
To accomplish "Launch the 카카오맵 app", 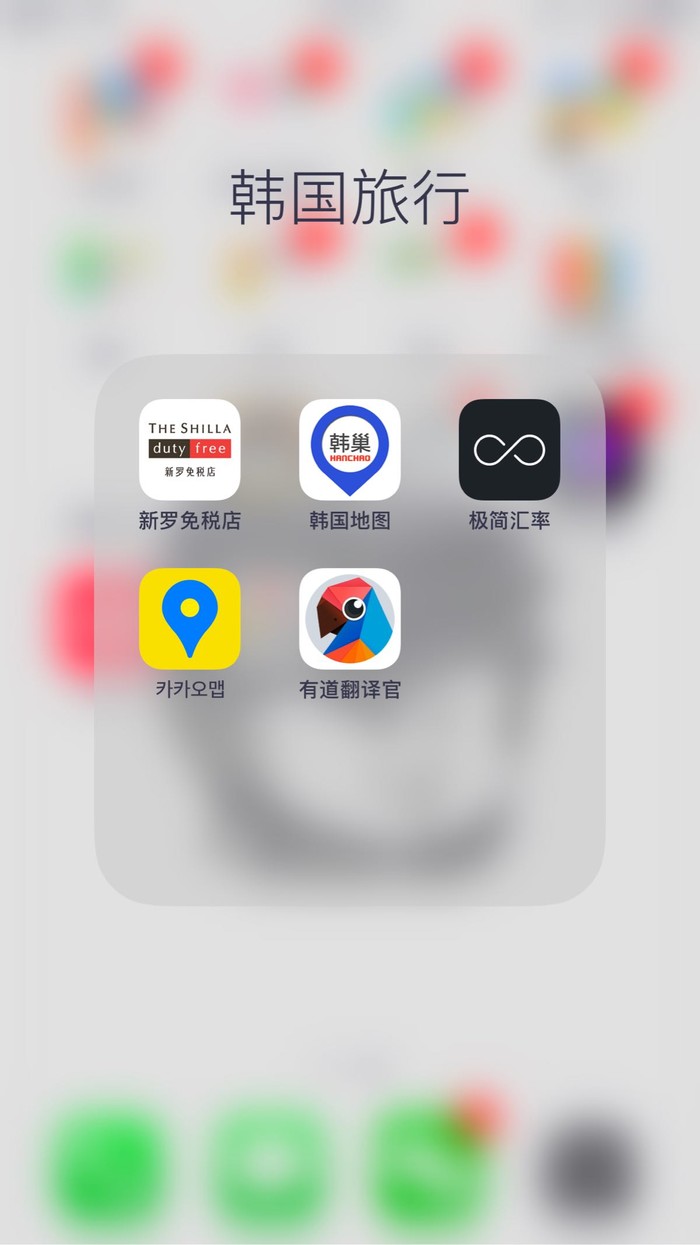I will (x=189, y=618).
